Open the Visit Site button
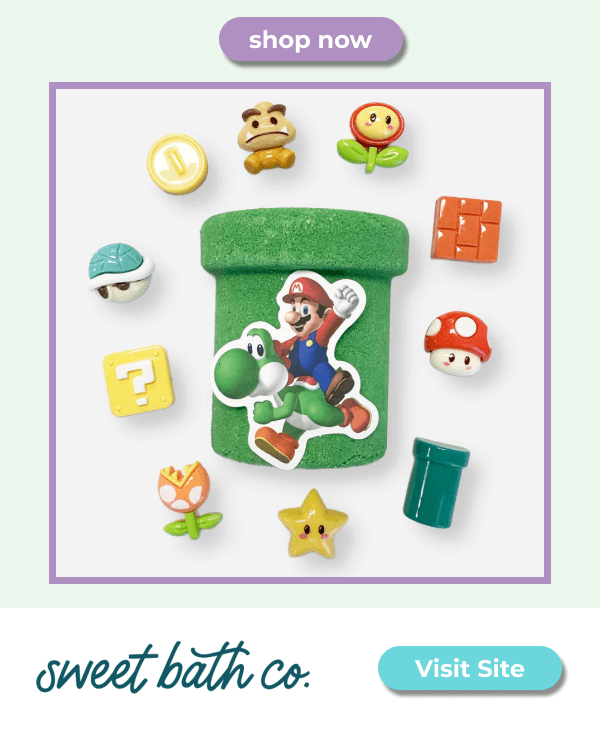 coord(469,668)
